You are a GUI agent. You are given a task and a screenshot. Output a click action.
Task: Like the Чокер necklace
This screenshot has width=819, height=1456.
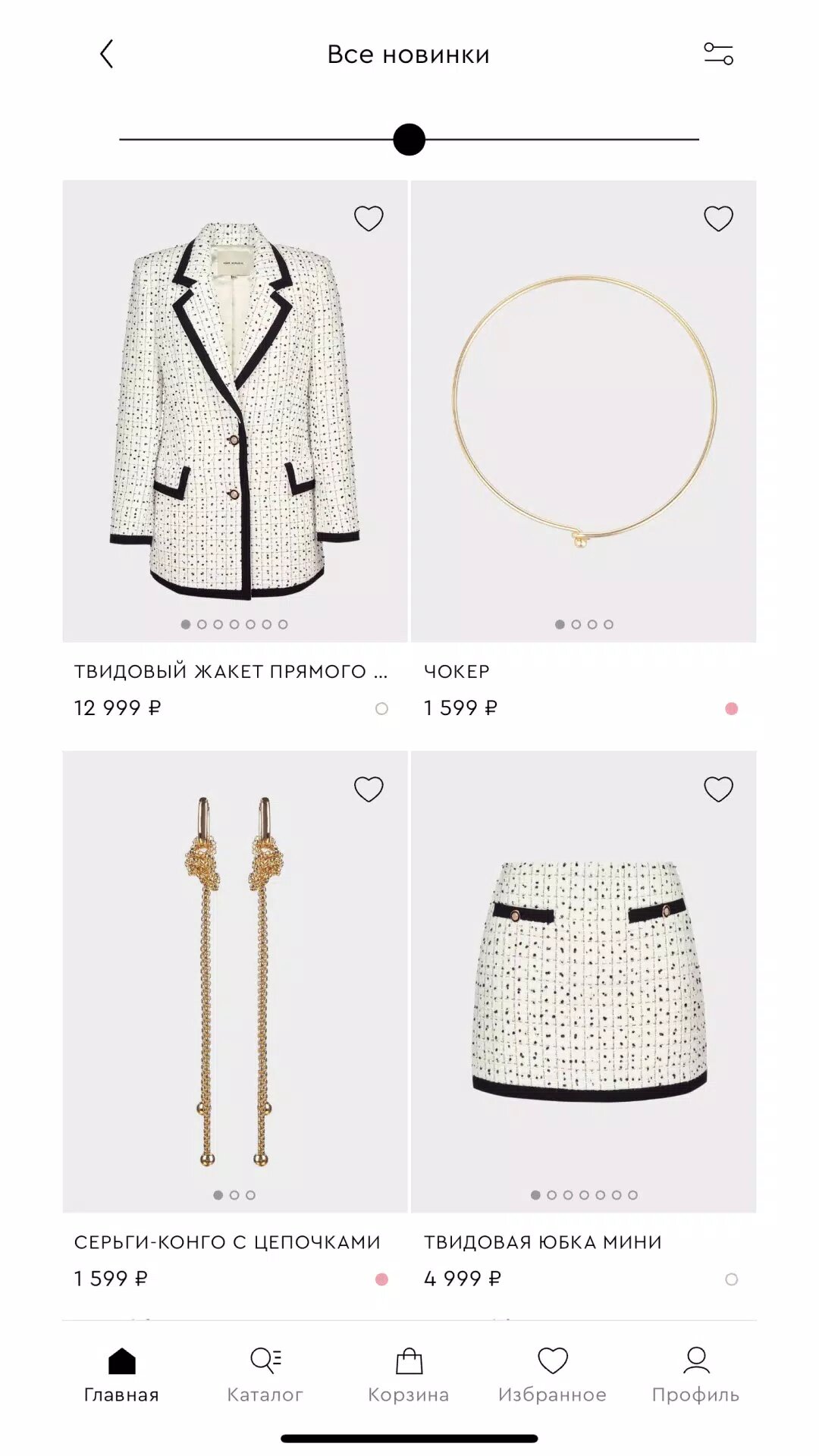718,218
